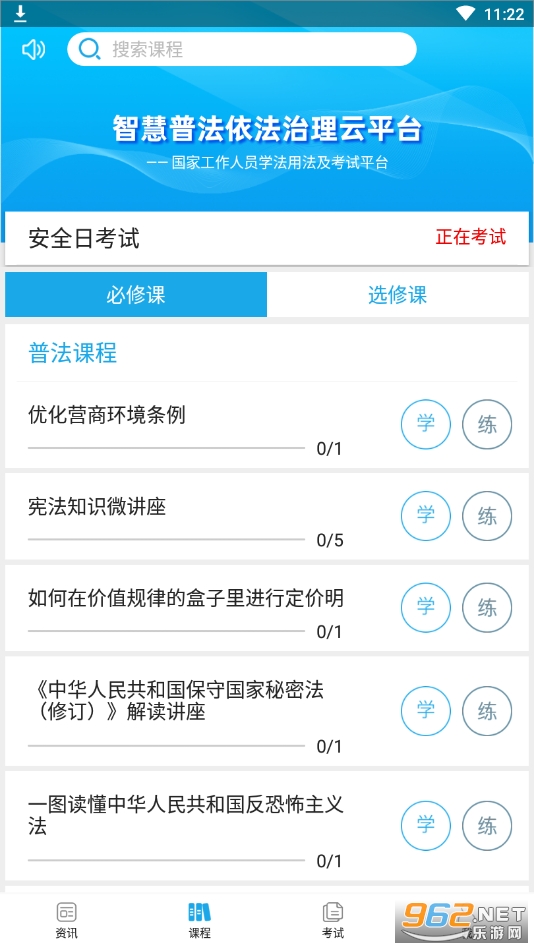Image resolution: width=534 pixels, height=949 pixels.
Task: Open the 安全日考试 exam banner
Action: (x=267, y=238)
